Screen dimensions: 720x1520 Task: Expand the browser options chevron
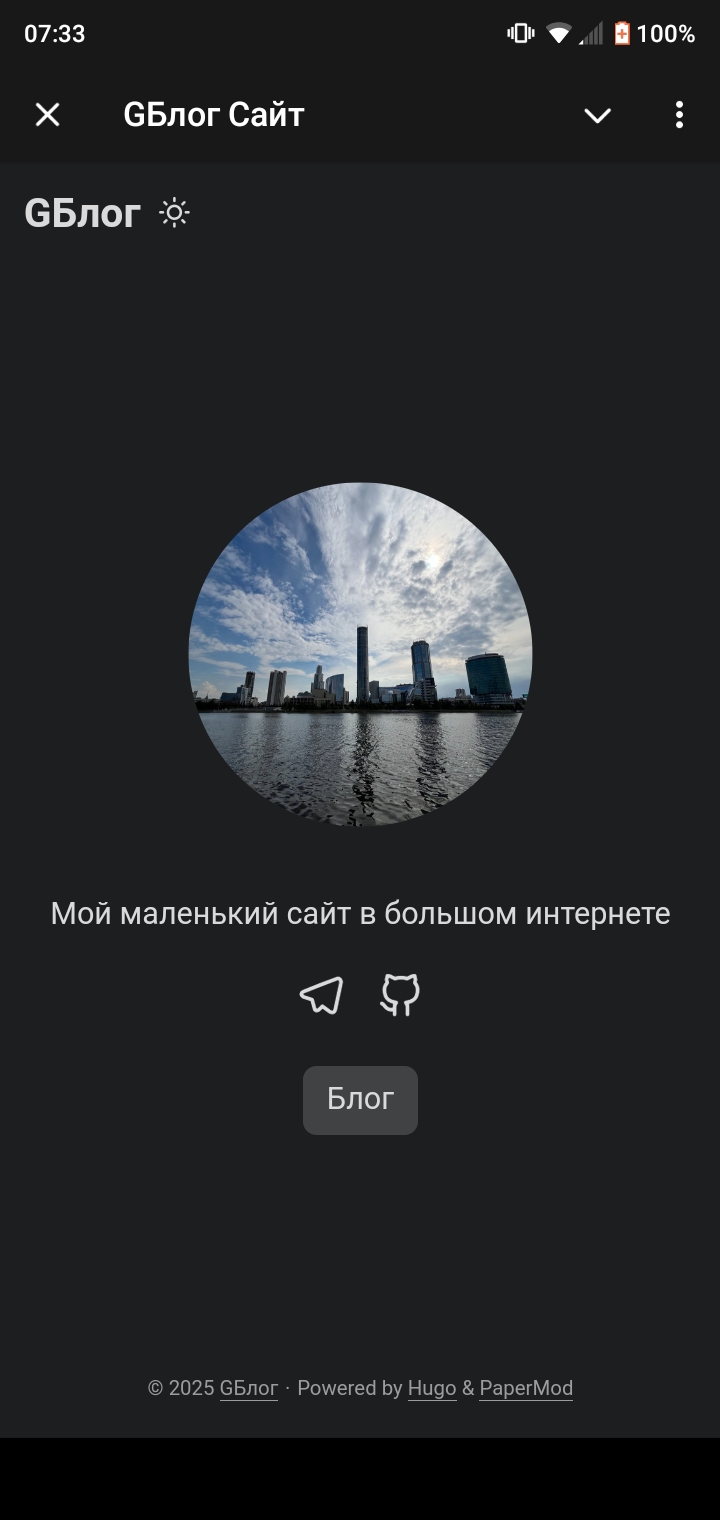click(597, 114)
